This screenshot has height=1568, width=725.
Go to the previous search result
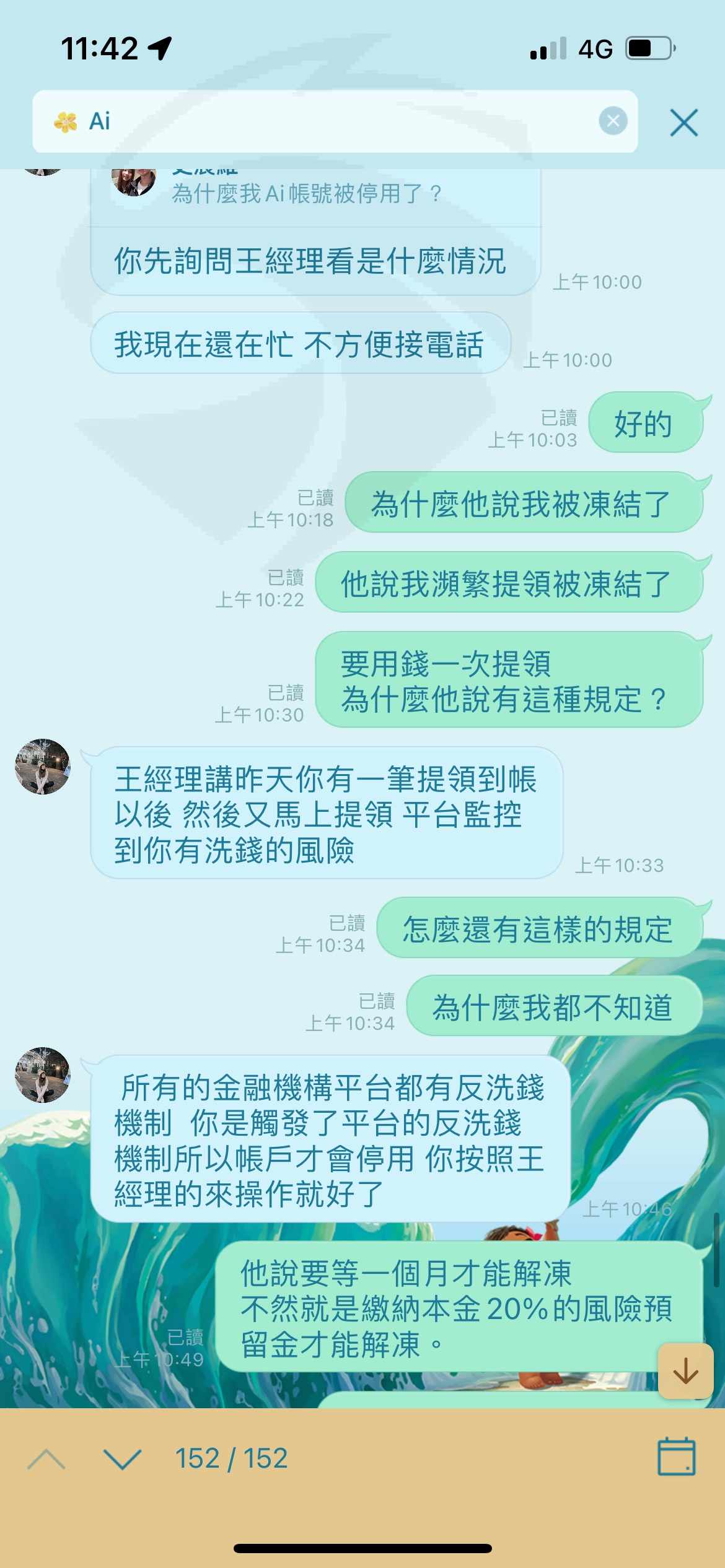coord(46,1460)
